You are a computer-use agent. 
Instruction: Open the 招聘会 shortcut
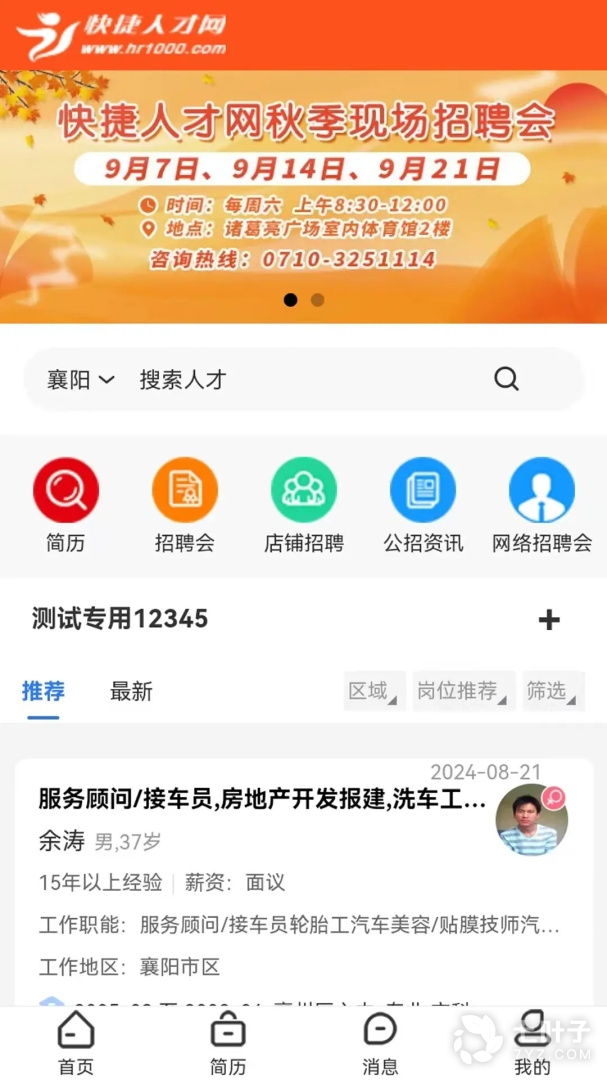point(185,505)
